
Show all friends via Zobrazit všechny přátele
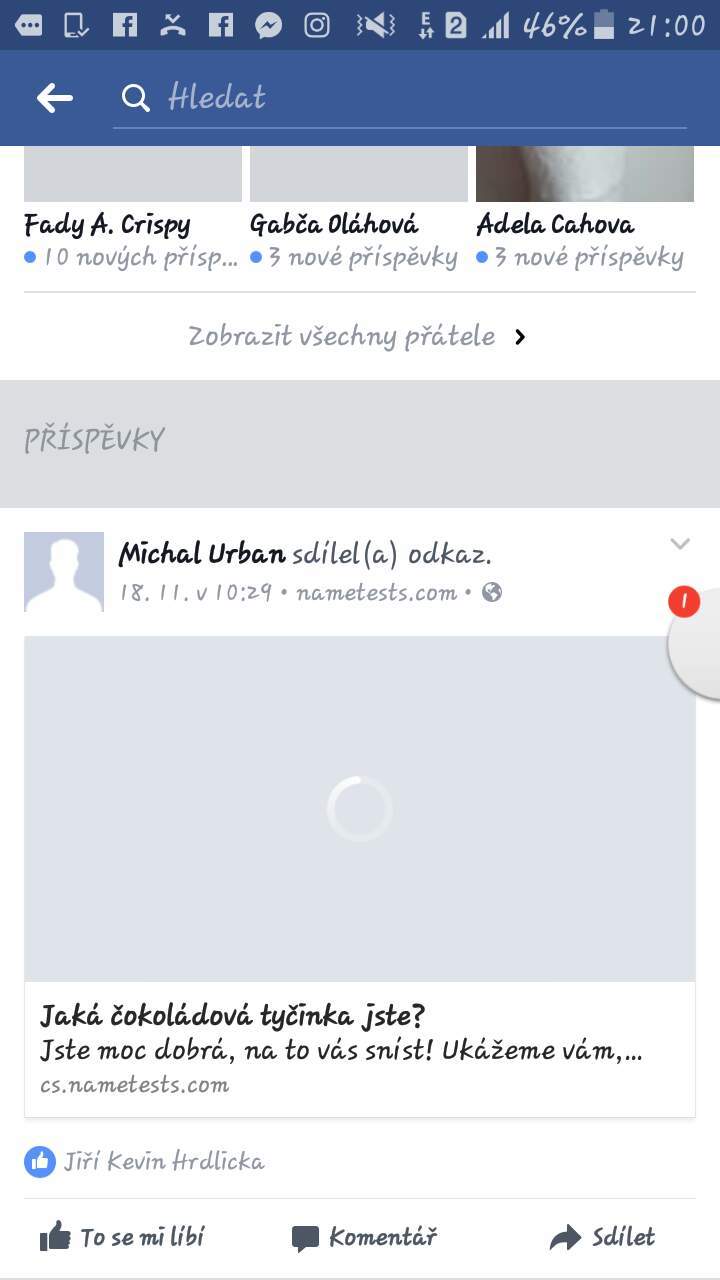click(359, 336)
